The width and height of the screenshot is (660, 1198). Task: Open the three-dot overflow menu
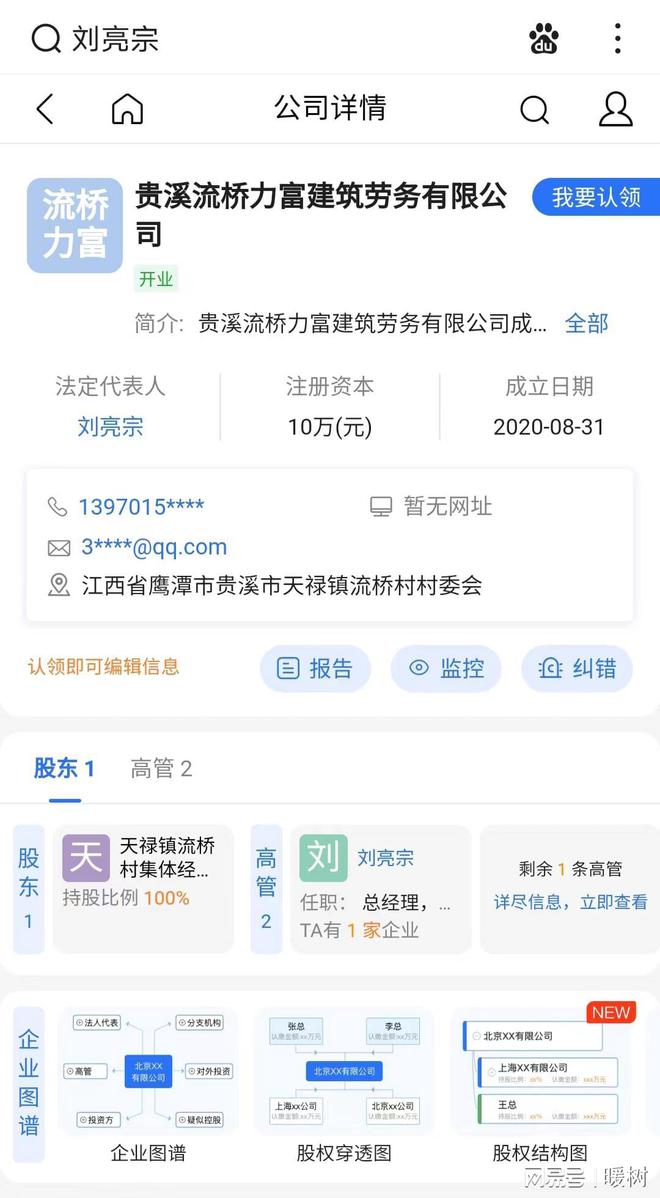[618, 38]
